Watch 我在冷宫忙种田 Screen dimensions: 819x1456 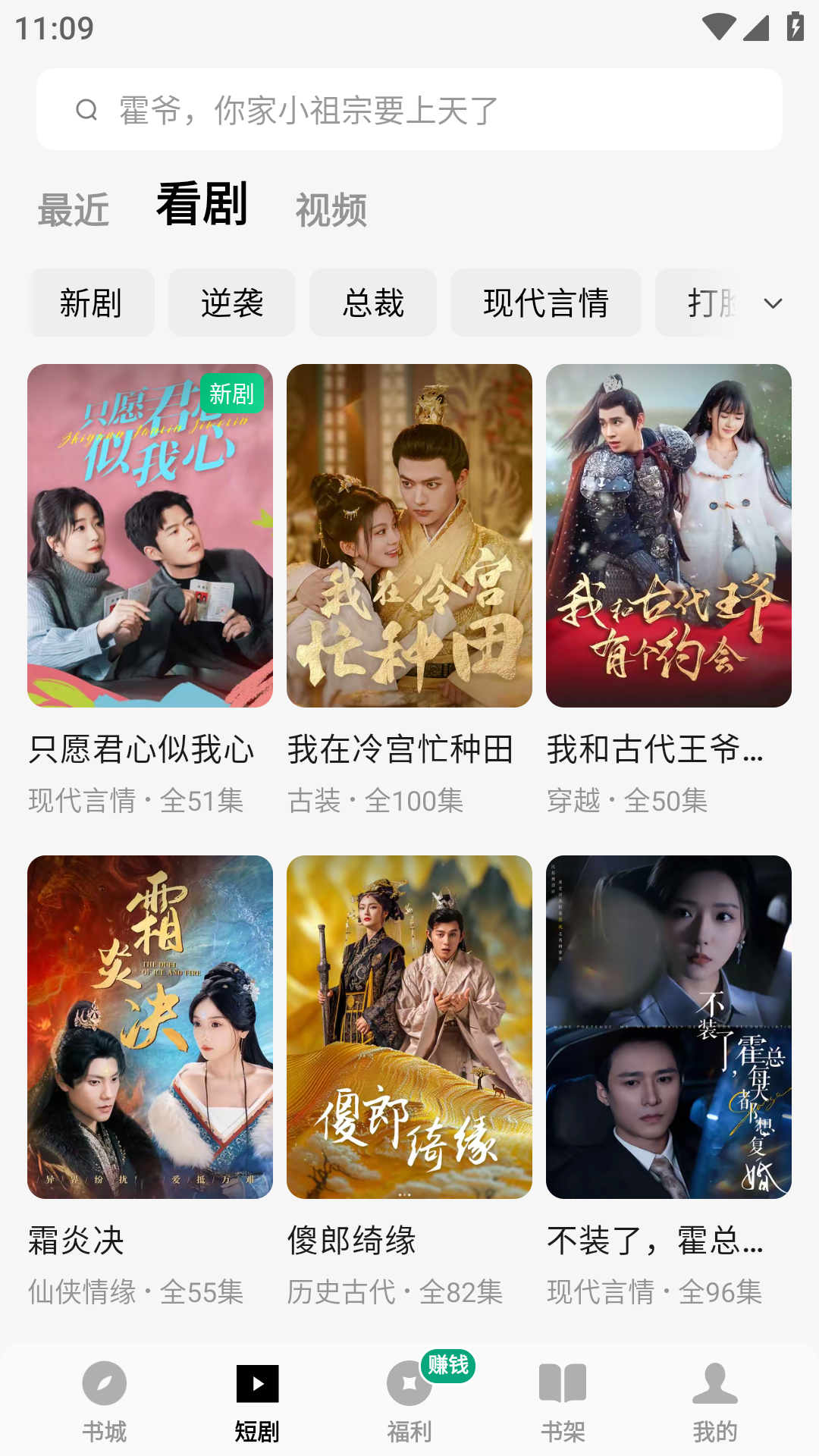[x=409, y=535]
